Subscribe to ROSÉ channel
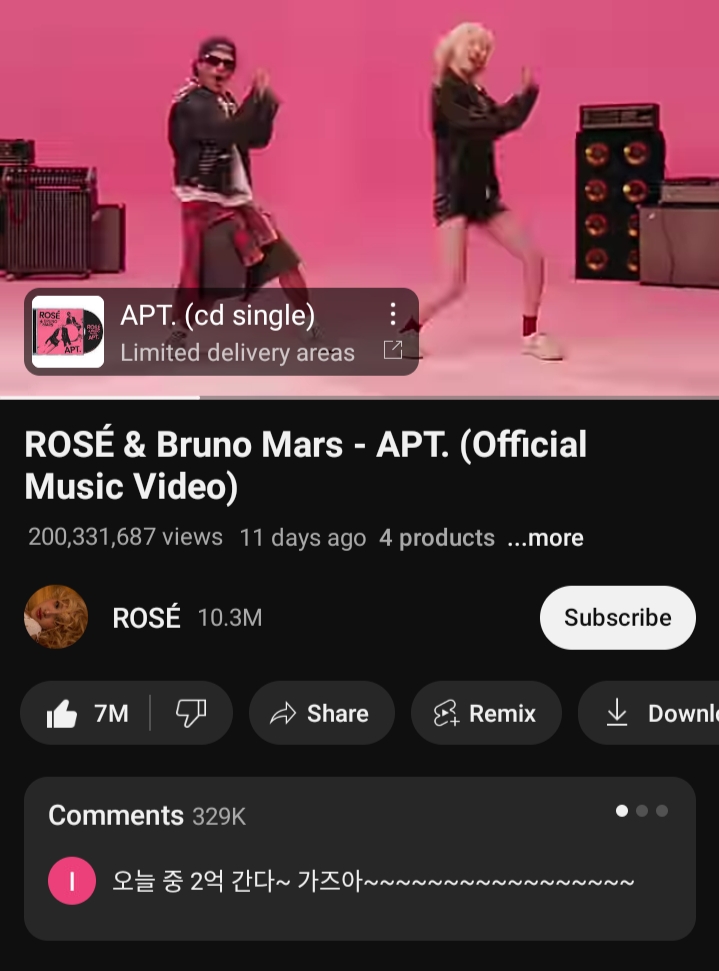The image size is (719, 971). pos(617,618)
